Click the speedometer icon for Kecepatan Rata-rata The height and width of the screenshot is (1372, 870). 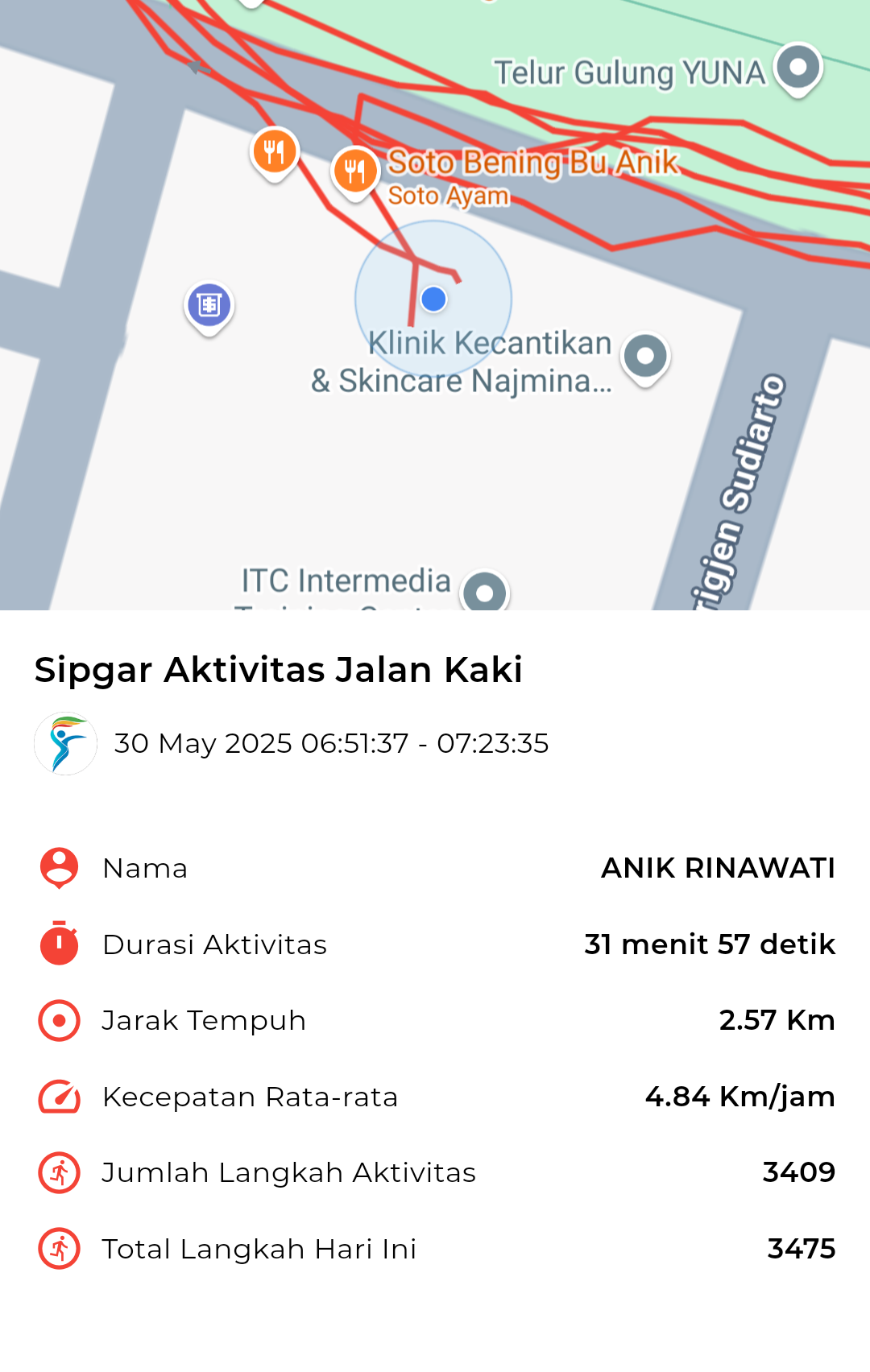pos(57,1097)
